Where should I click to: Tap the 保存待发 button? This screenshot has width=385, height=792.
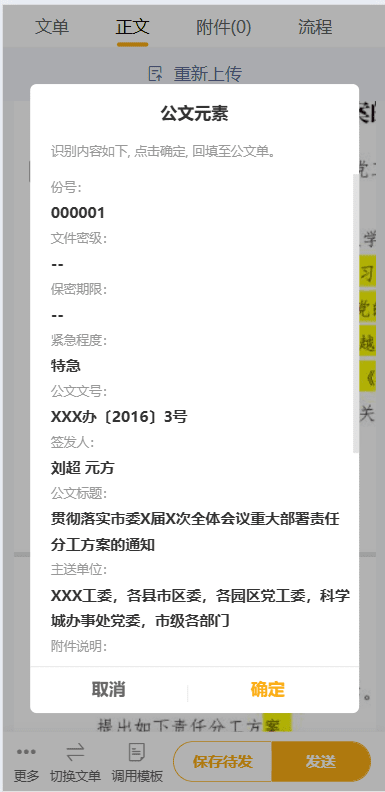click(x=222, y=762)
